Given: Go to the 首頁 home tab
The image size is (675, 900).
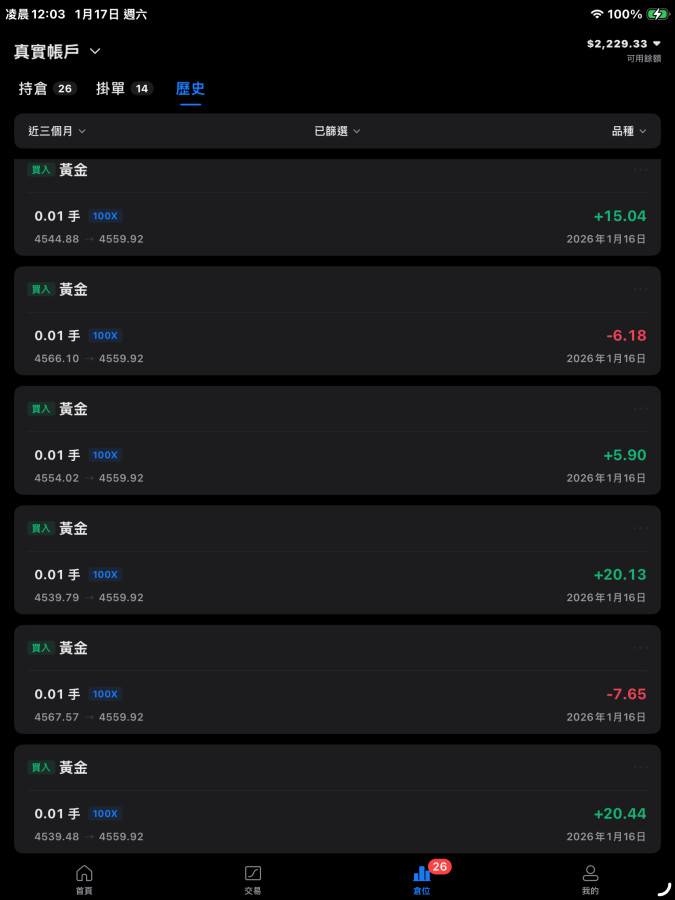Looking at the screenshot, I should pos(84,879).
